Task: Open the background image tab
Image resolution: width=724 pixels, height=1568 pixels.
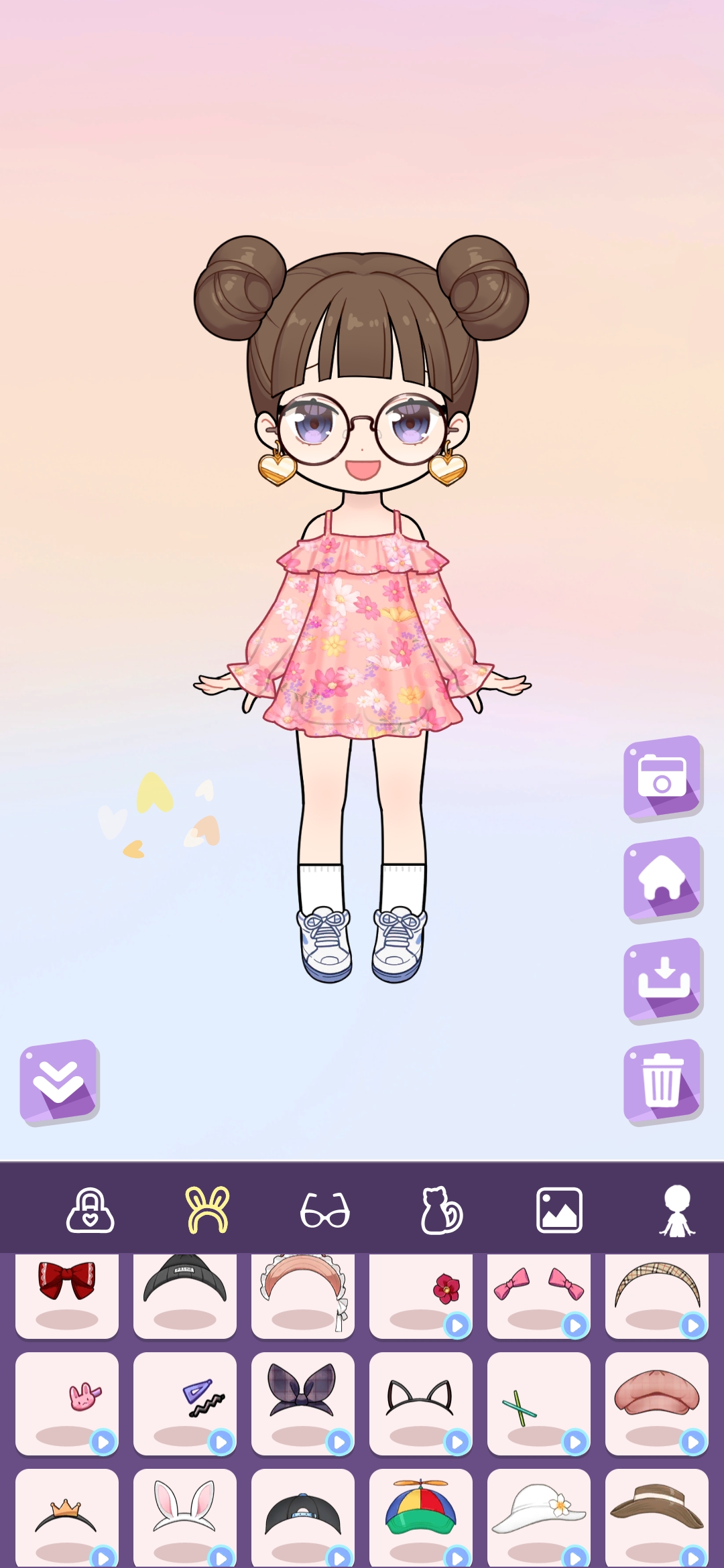Action: [559, 1210]
